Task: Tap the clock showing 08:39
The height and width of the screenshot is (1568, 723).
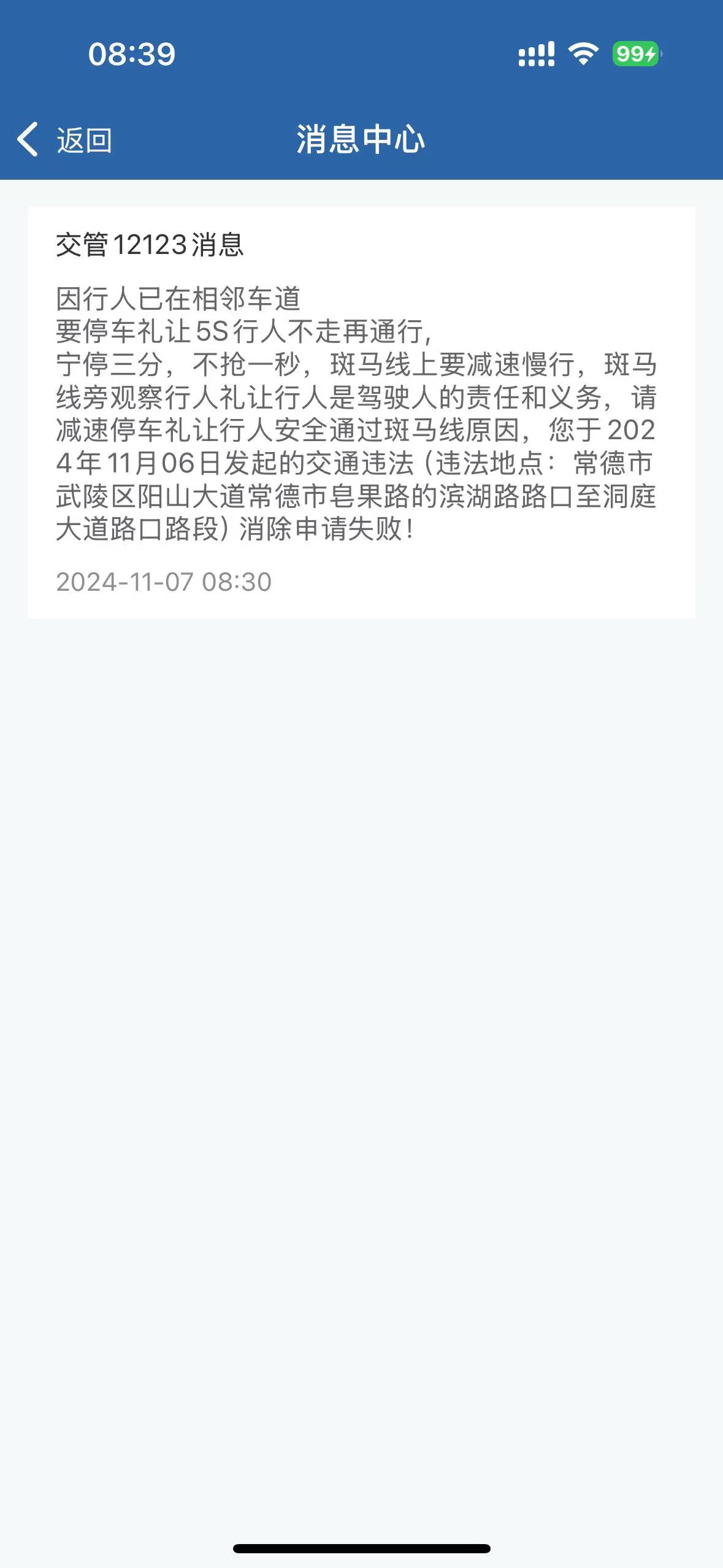Action: pos(131,55)
